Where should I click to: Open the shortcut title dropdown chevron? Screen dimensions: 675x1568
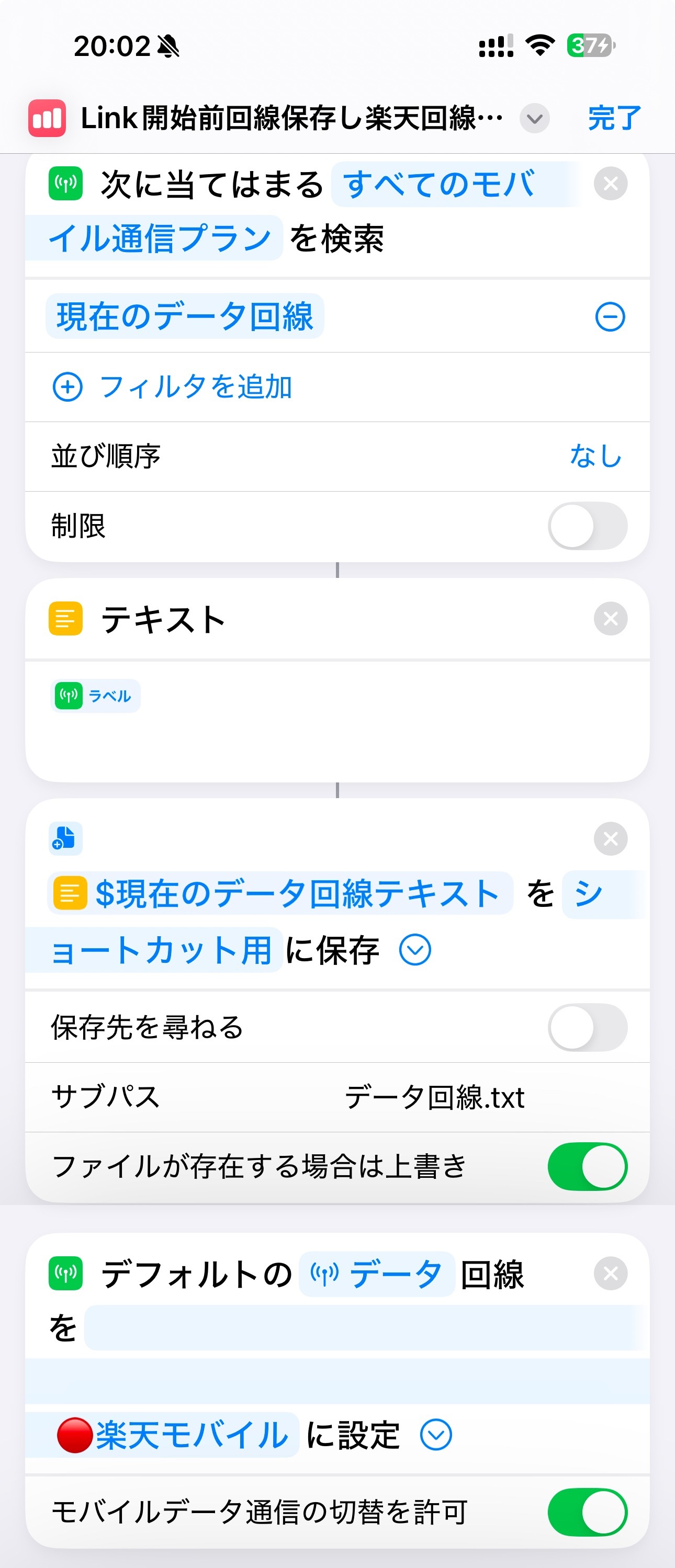point(534,118)
